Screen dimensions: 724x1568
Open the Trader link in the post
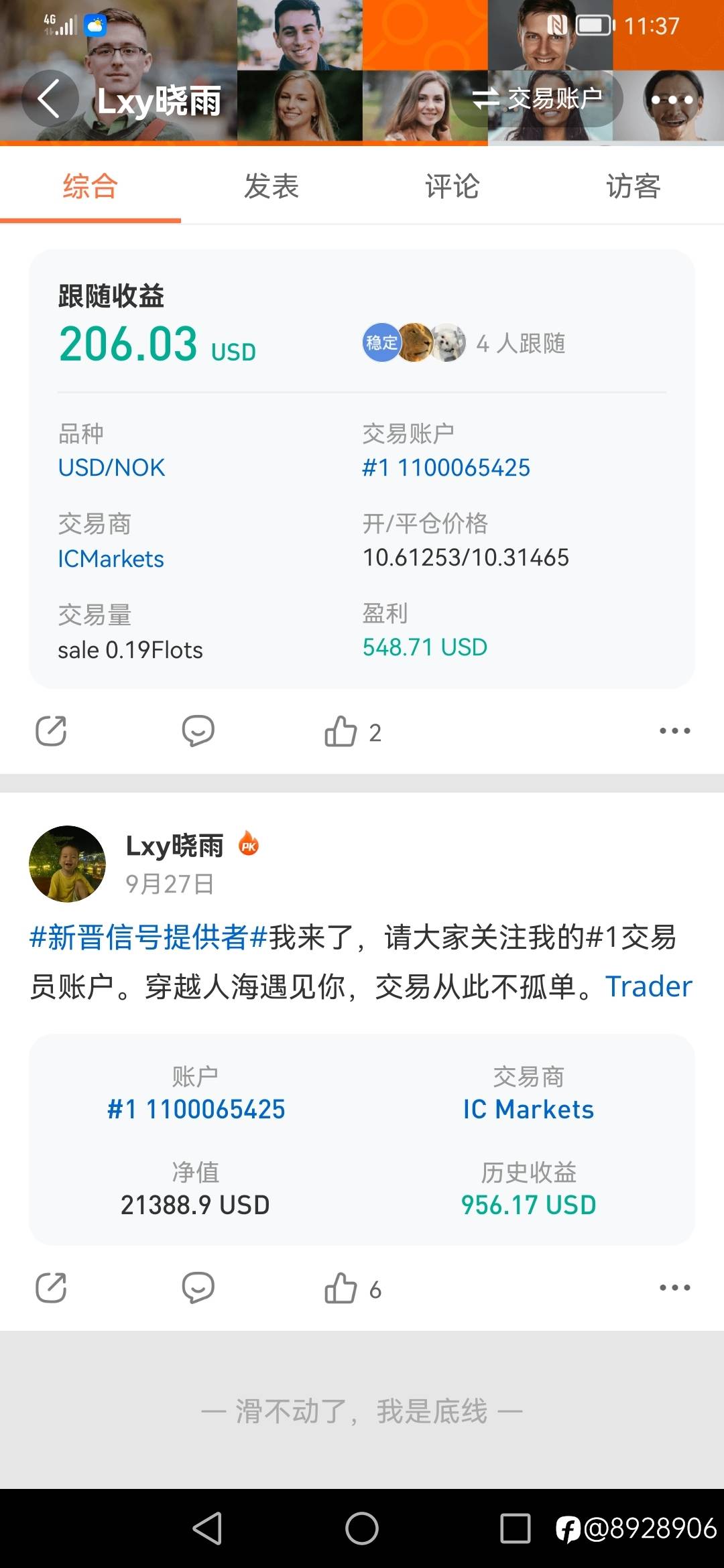648,986
